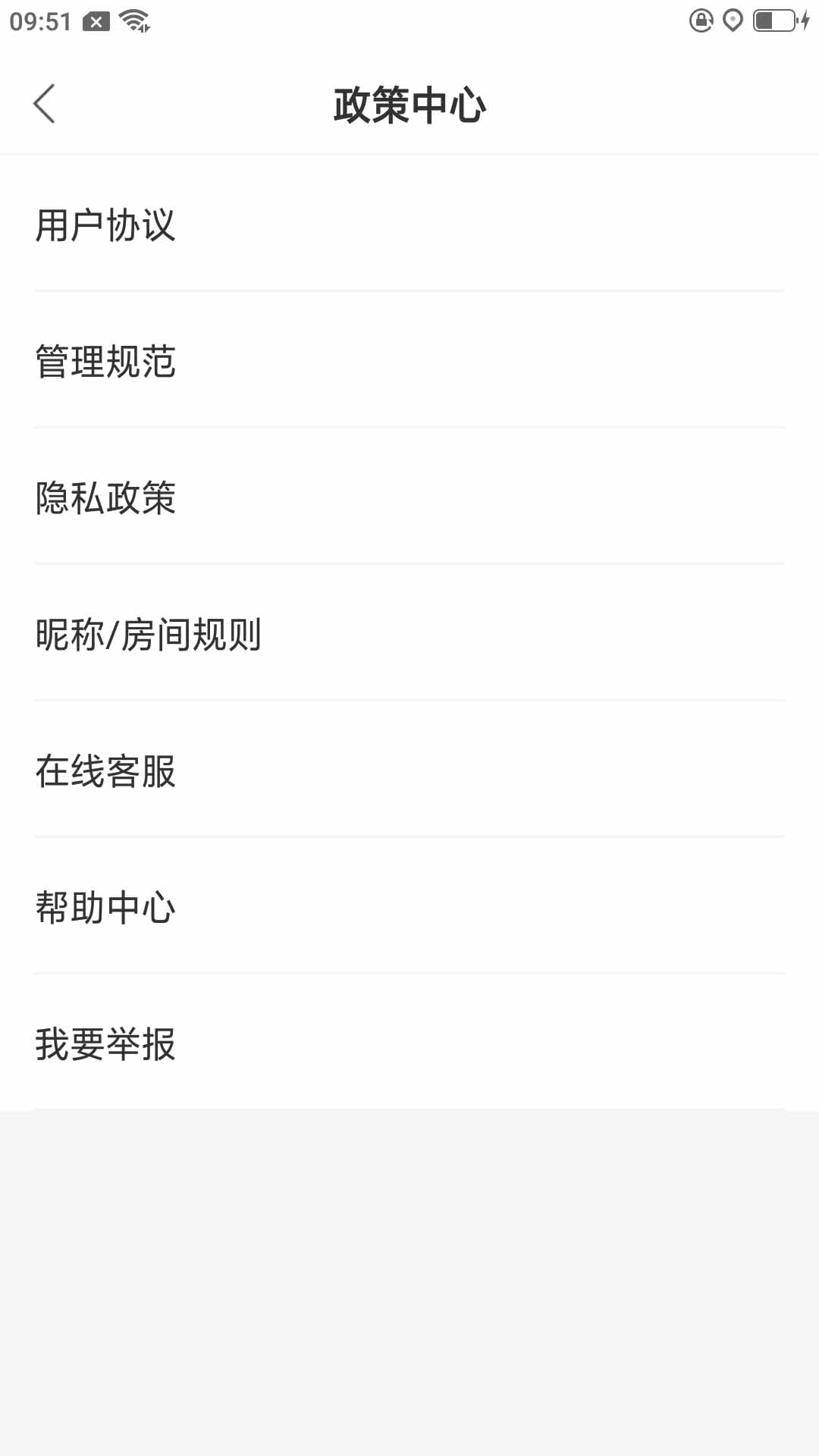This screenshot has height=1456, width=819.
Task: Go back from 政策中心 page
Action: (x=45, y=104)
